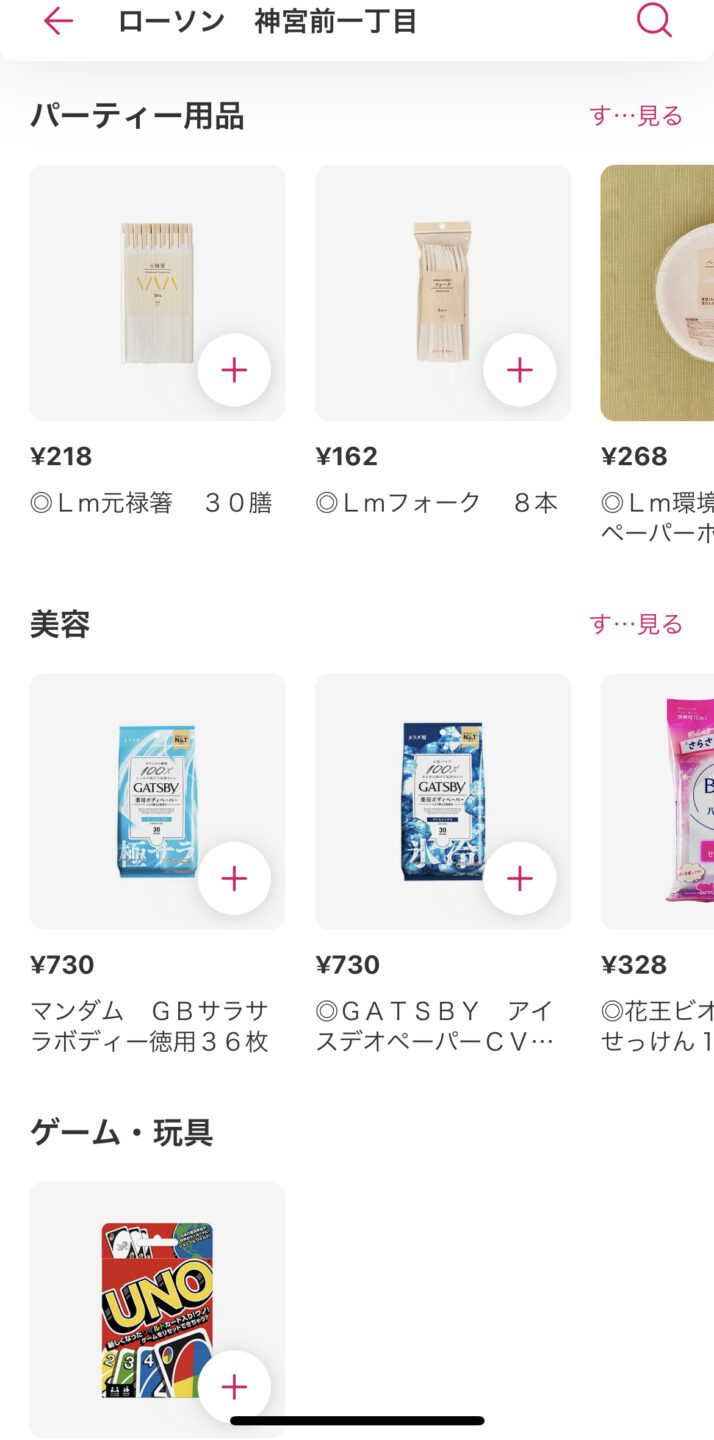Viewport: 714px width, 1440px height.
Task: Add the UNO card game to cart
Action: coord(234,1386)
